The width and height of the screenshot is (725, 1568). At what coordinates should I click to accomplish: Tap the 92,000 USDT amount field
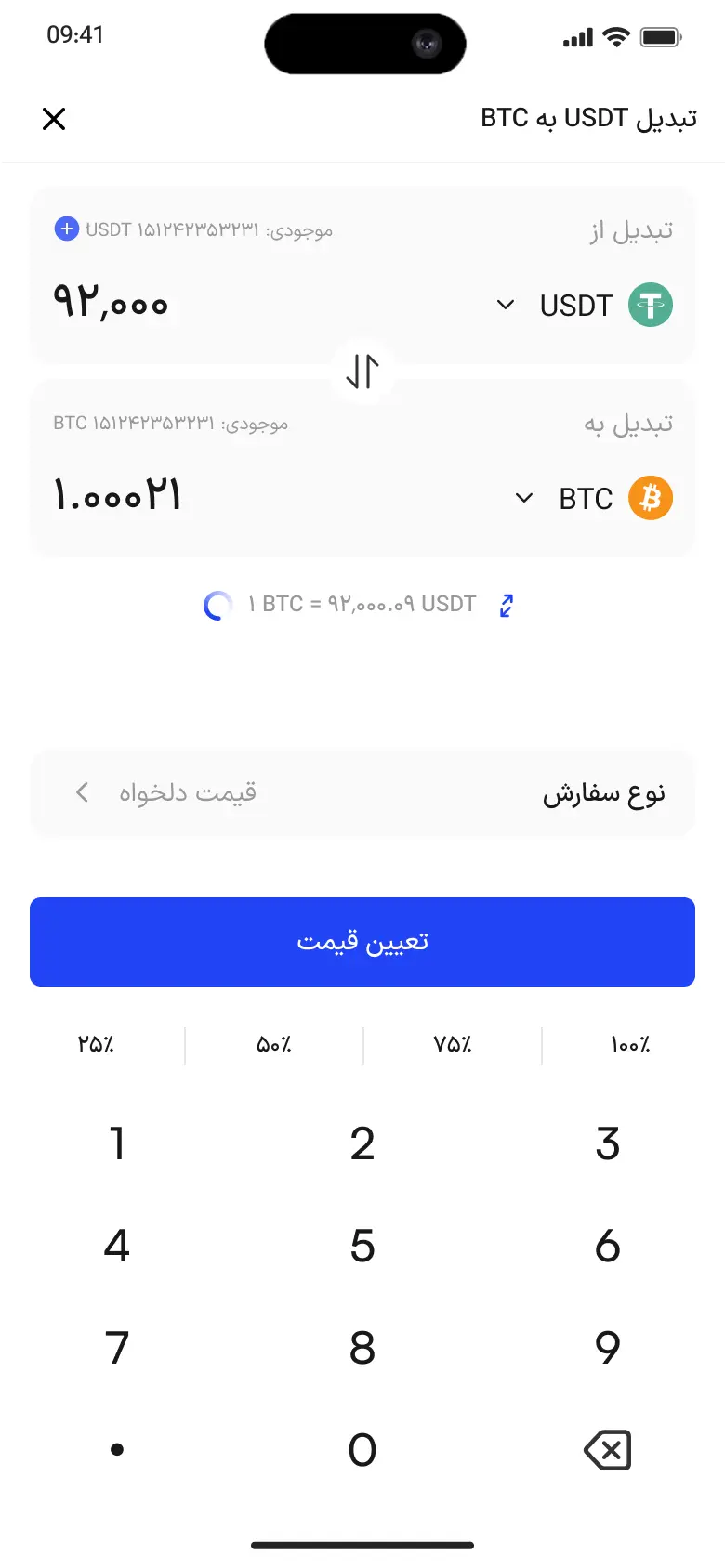click(x=113, y=304)
